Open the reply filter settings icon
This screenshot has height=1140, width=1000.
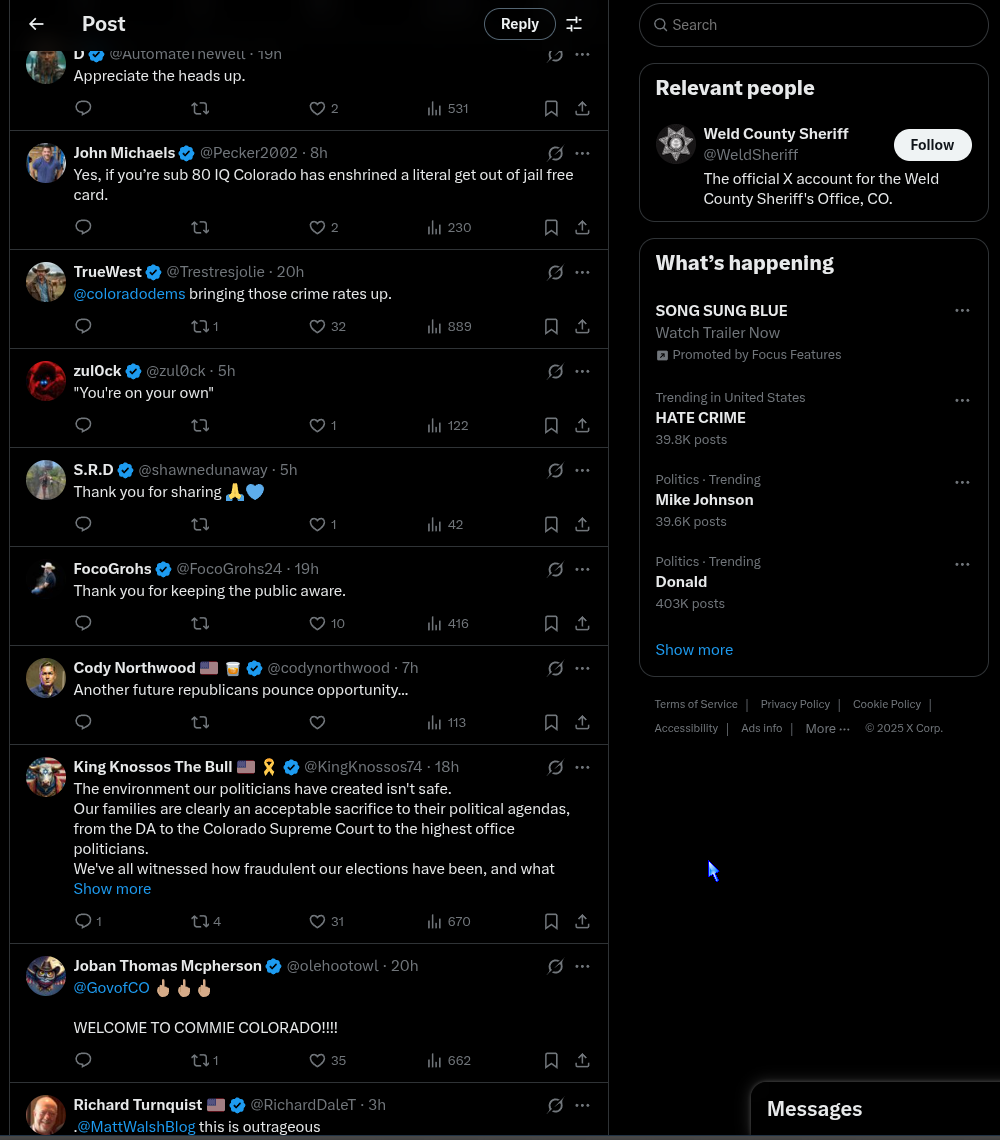pyautogui.click(x=574, y=24)
